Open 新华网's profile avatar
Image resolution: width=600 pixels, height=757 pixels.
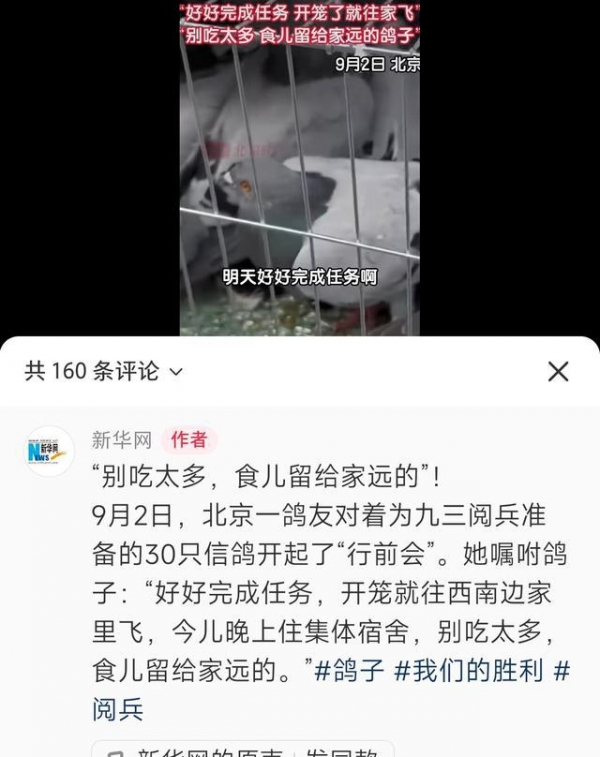(x=49, y=451)
